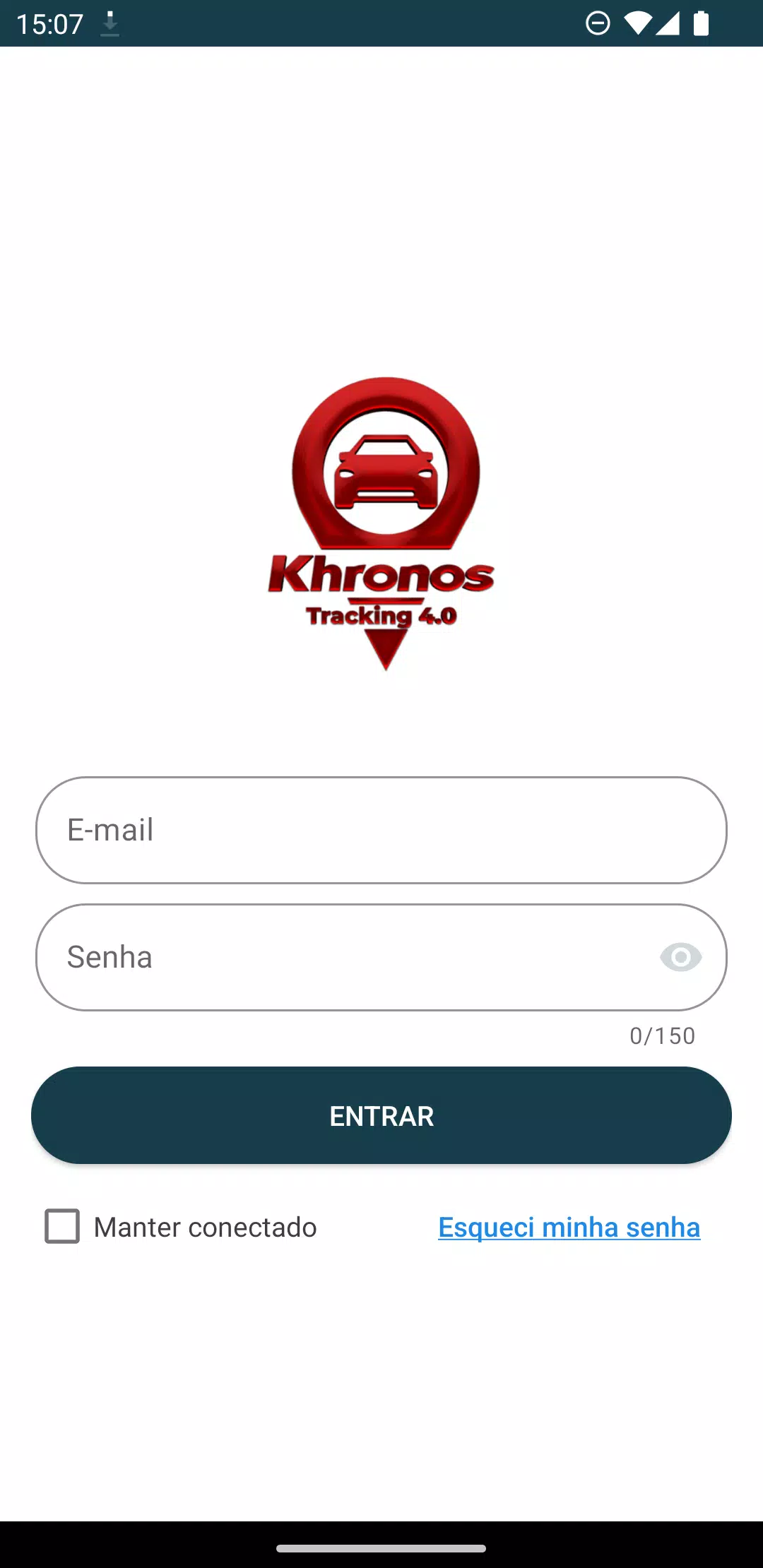
Task: Check the Manter conectado checkbox
Action: tap(62, 1226)
